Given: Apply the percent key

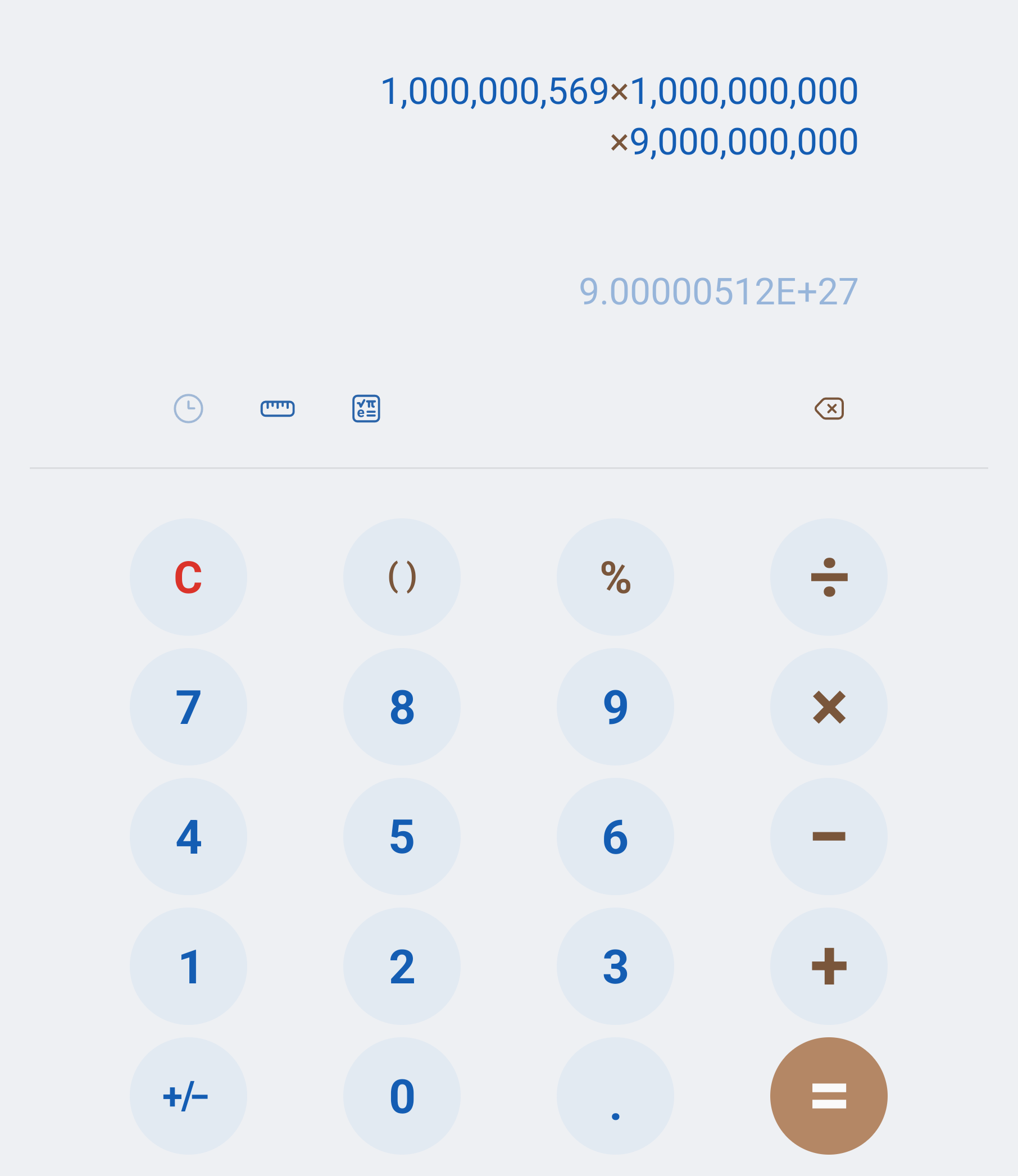Looking at the screenshot, I should click(615, 577).
